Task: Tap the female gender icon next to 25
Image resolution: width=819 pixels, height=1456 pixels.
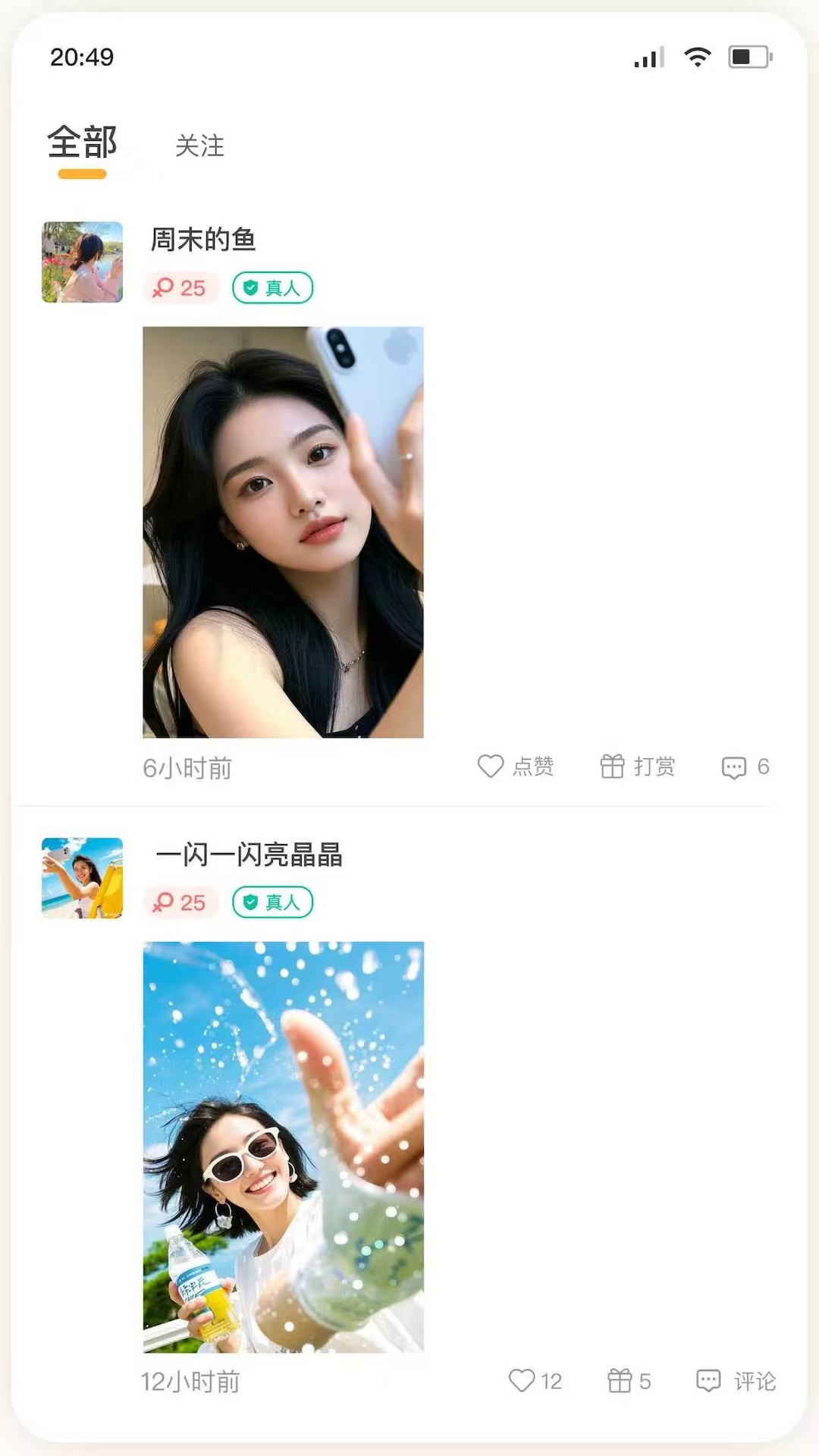Action: (x=166, y=288)
